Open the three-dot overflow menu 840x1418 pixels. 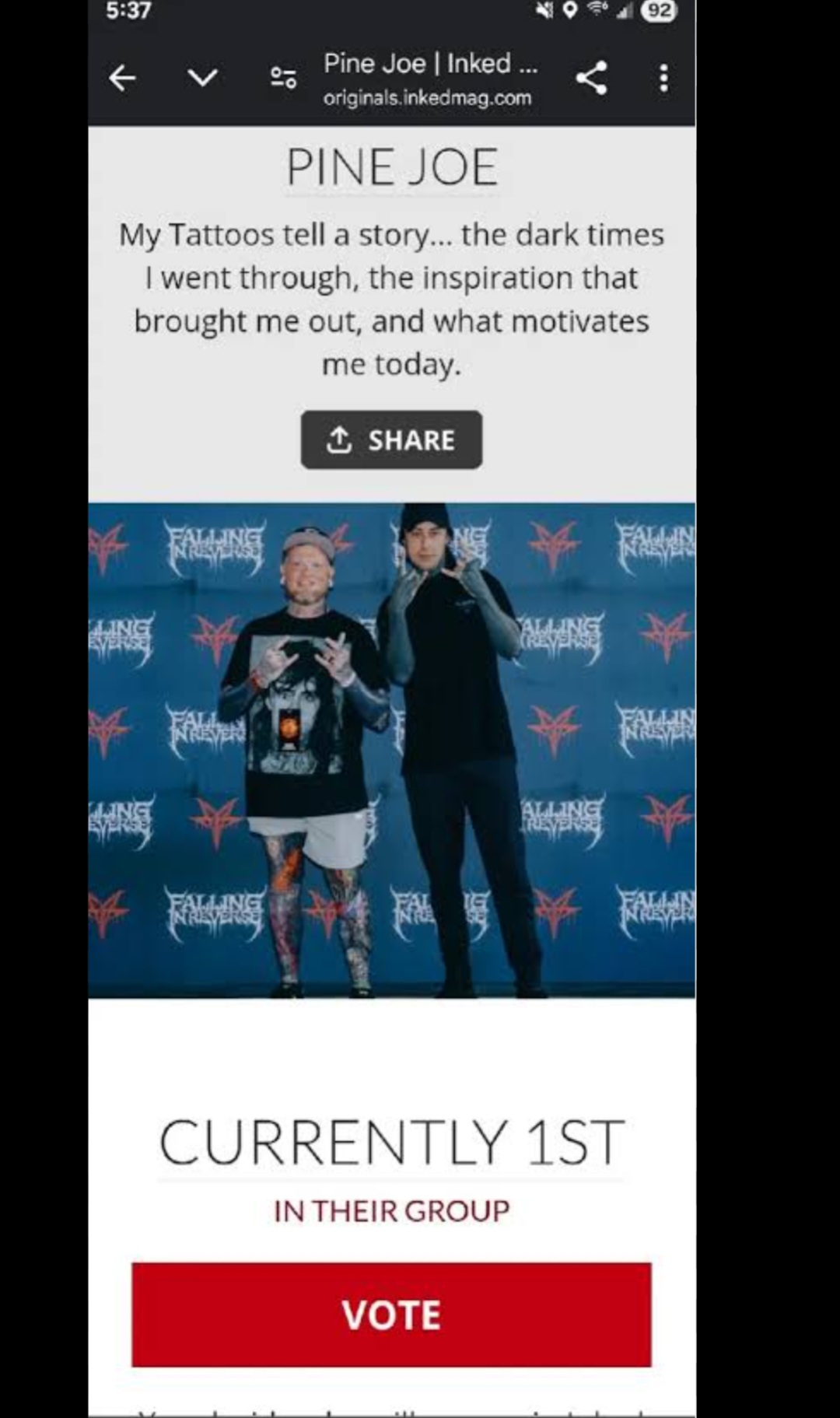click(663, 78)
